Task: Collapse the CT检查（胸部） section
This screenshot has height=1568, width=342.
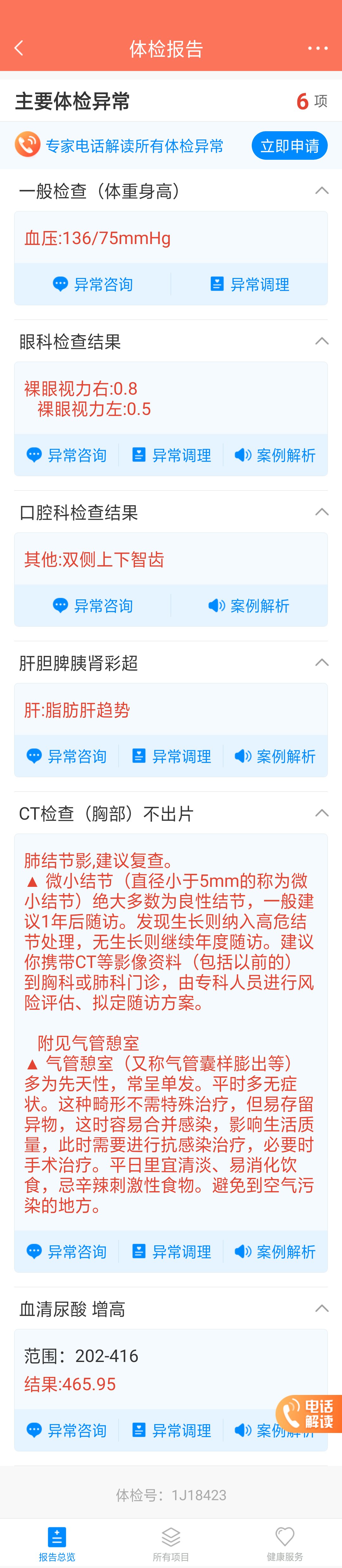Action: [322, 814]
